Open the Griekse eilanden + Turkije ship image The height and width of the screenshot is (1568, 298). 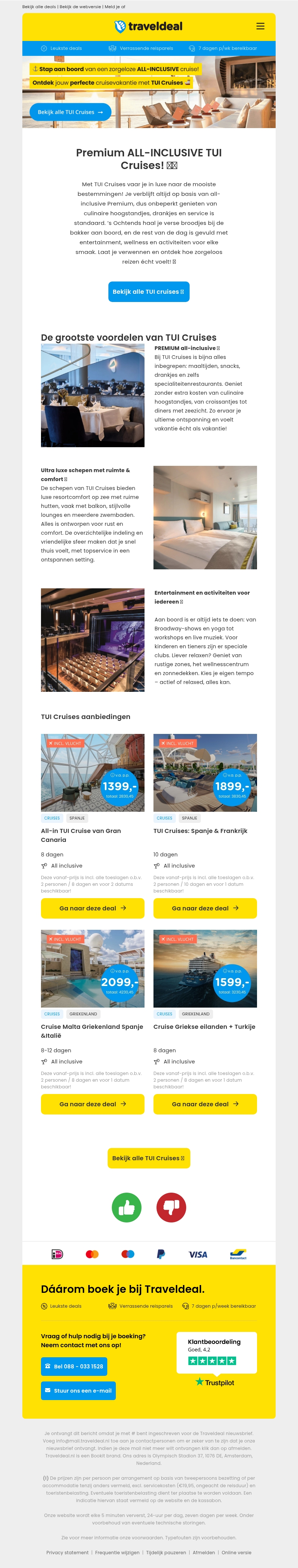[205, 968]
